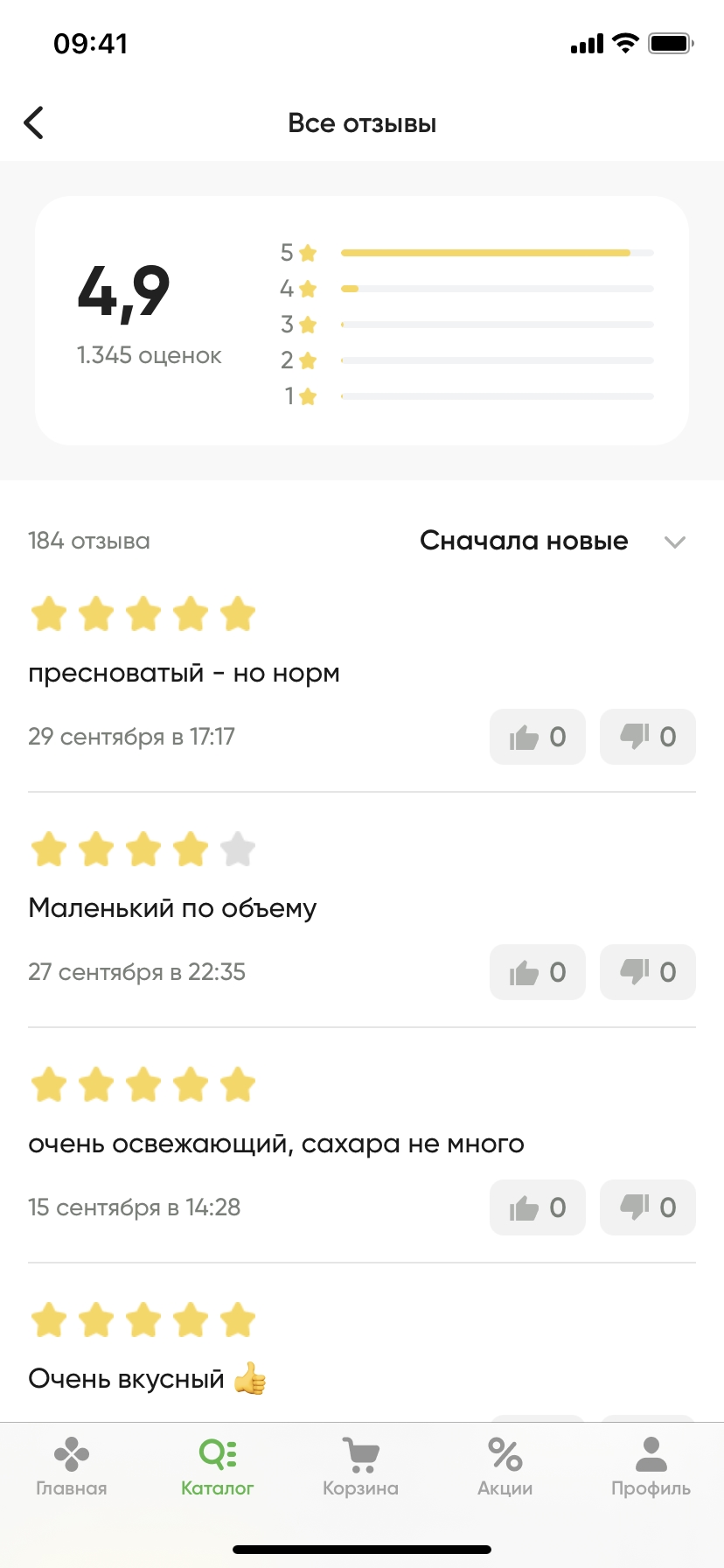Open the Сначала новые sort dropdown
The height and width of the screenshot is (1568, 724).
552,541
